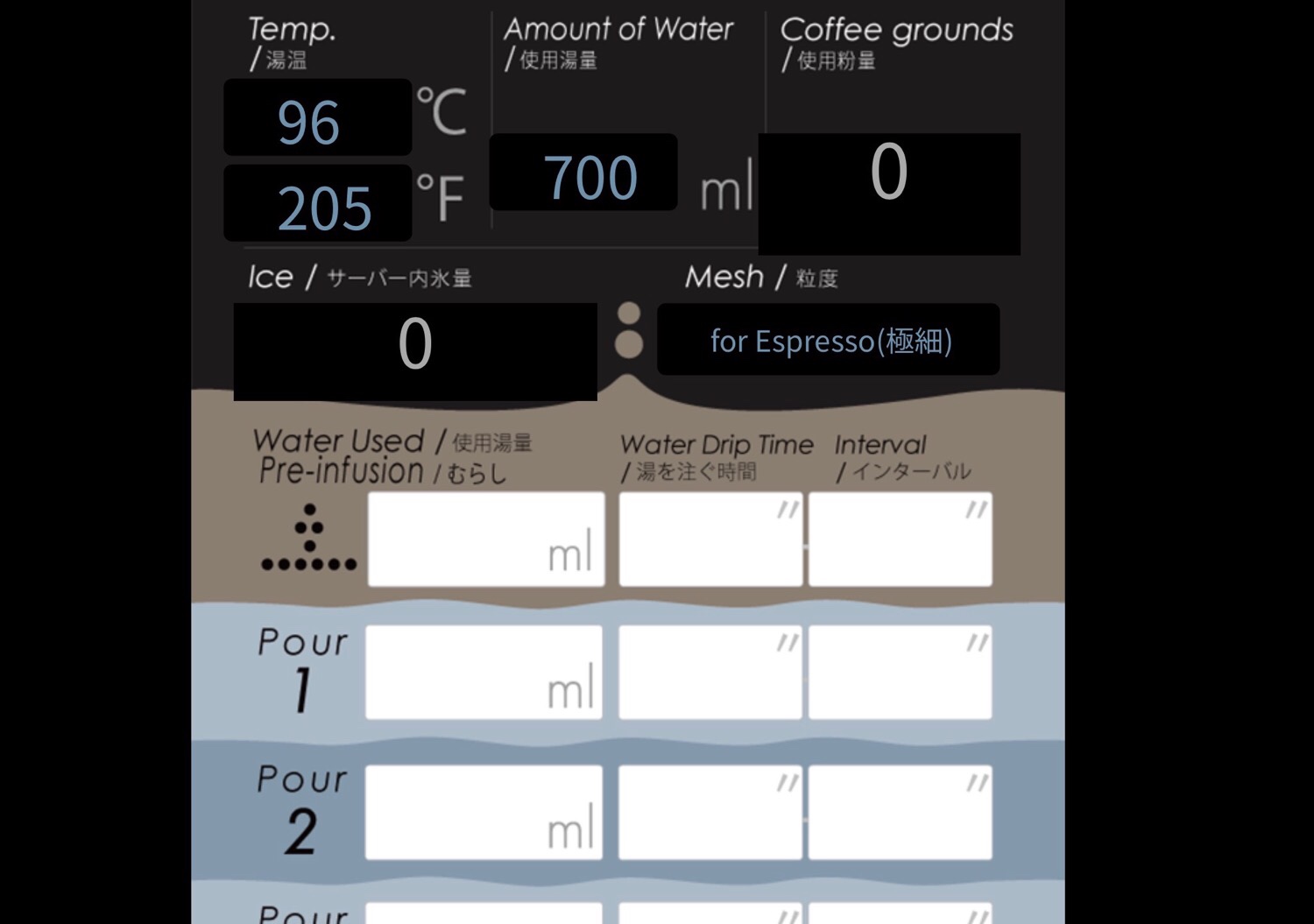Set water drip time for Pour 1
The height and width of the screenshot is (924, 1314).
click(x=710, y=673)
